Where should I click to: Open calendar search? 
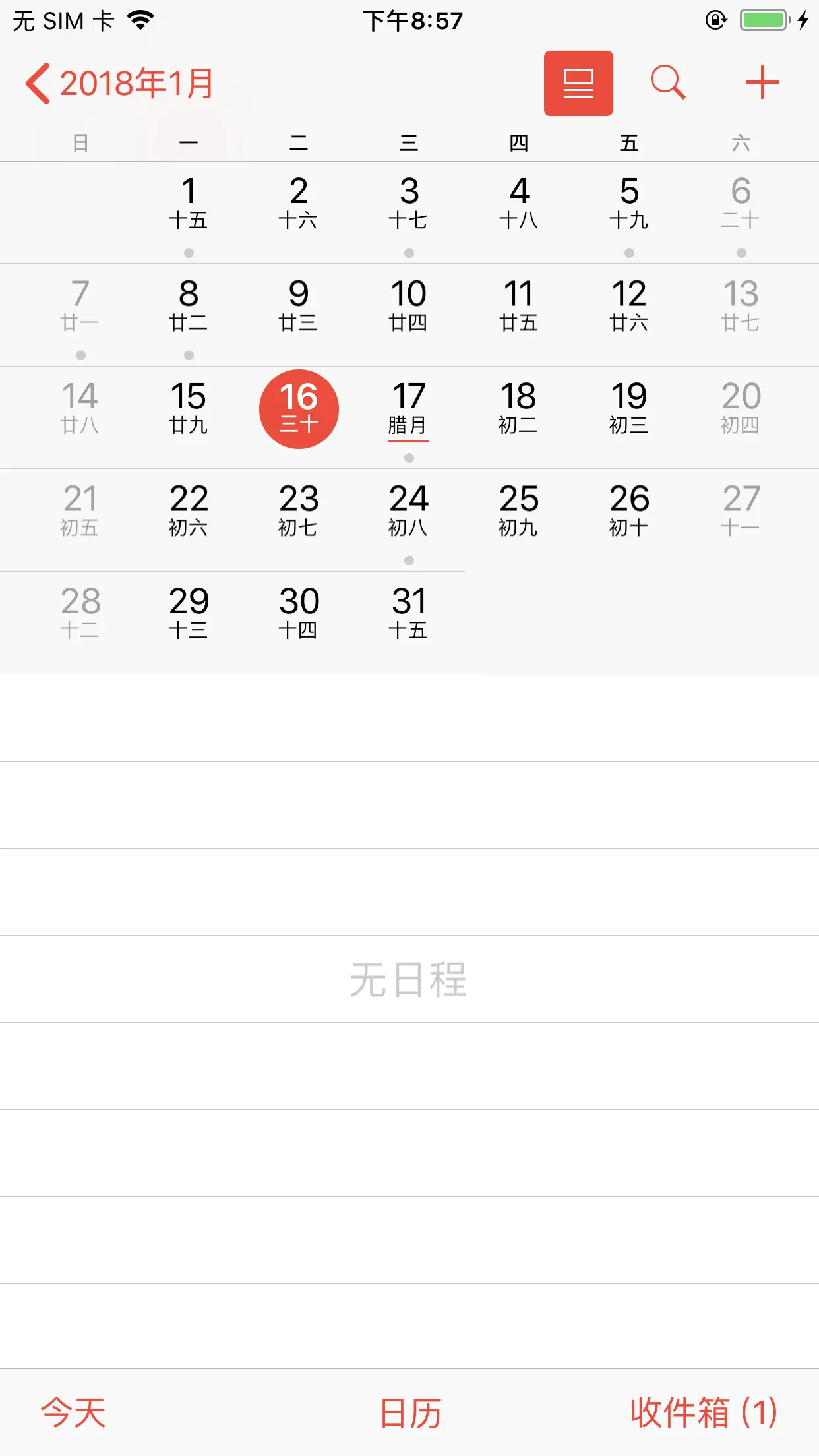coord(668,83)
